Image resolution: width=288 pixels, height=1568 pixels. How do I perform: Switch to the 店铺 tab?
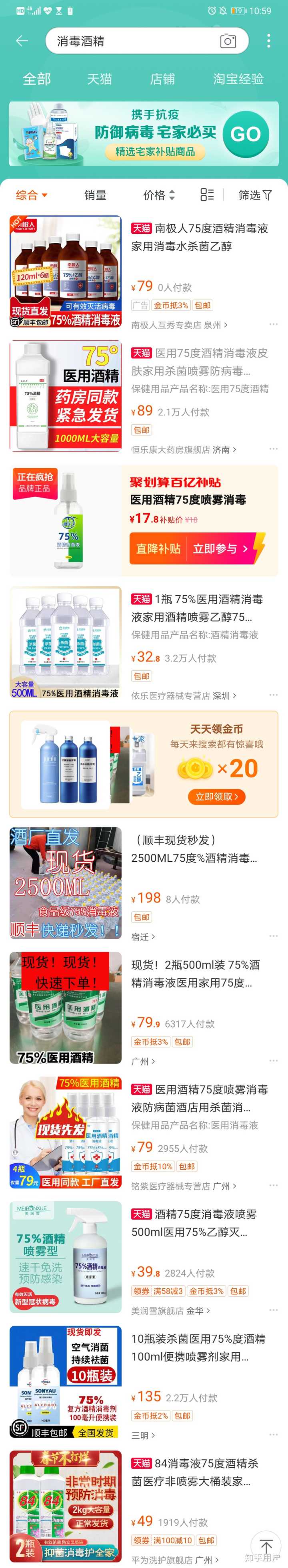(x=162, y=79)
